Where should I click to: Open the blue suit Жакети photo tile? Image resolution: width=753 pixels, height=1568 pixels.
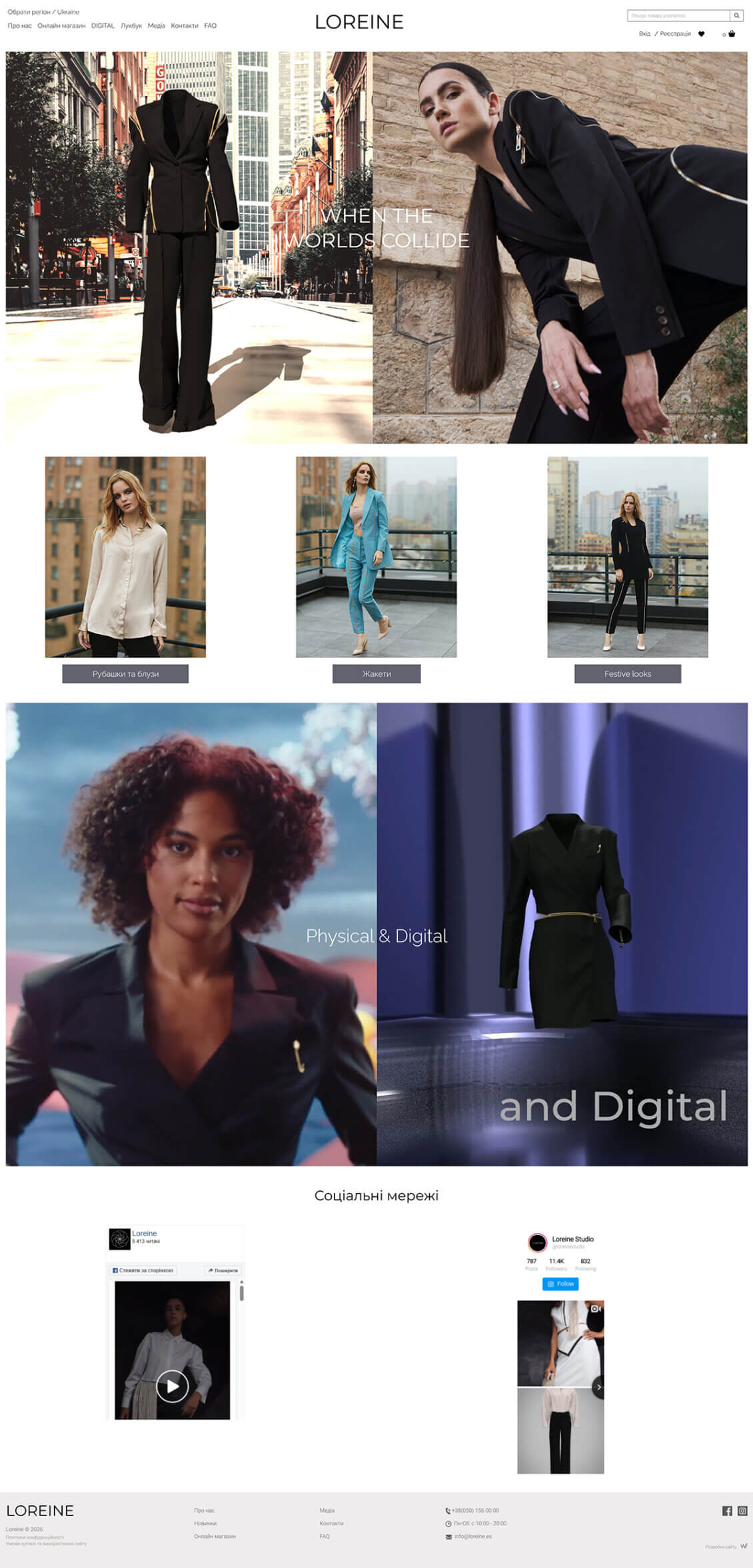click(x=376, y=557)
